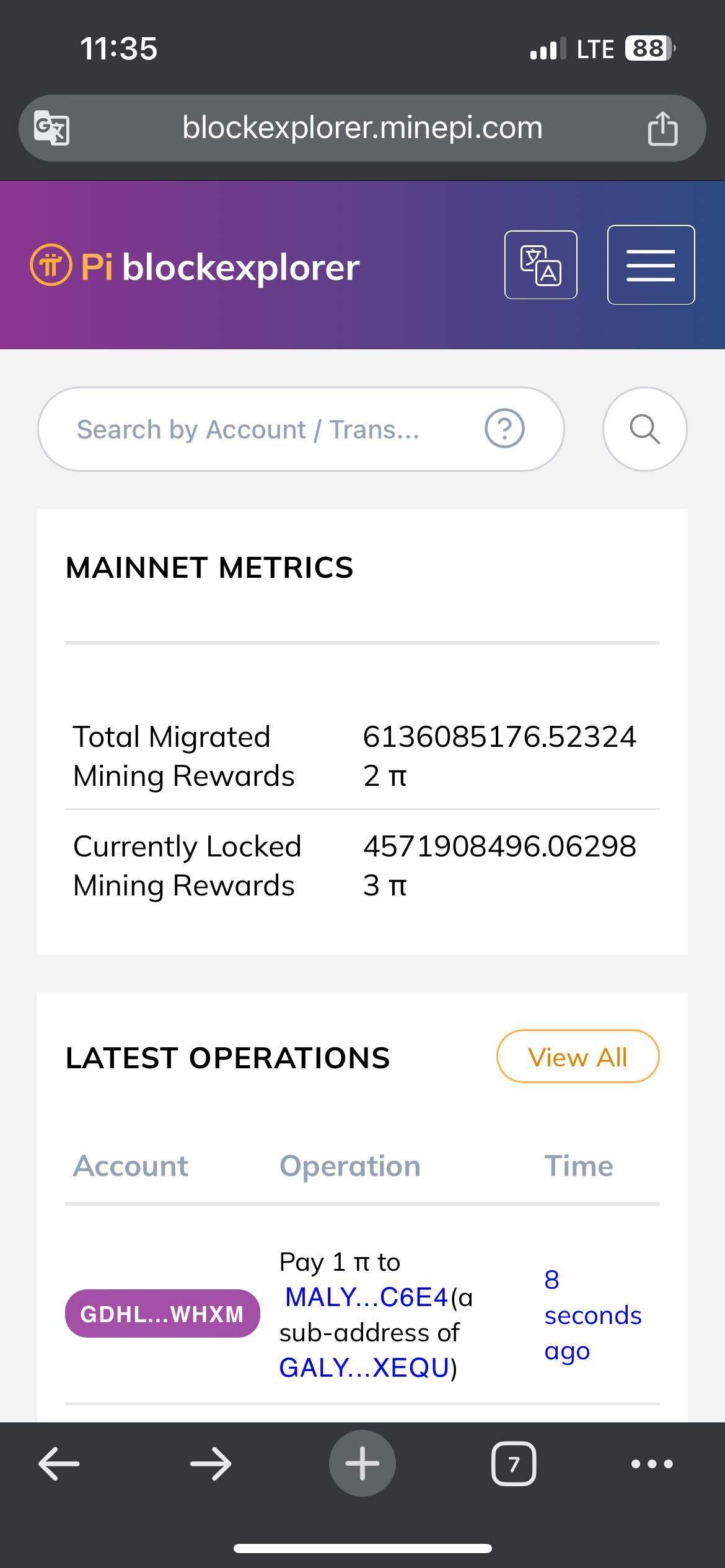
Task: View All latest operations
Action: pyautogui.click(x=578, y=1057)
